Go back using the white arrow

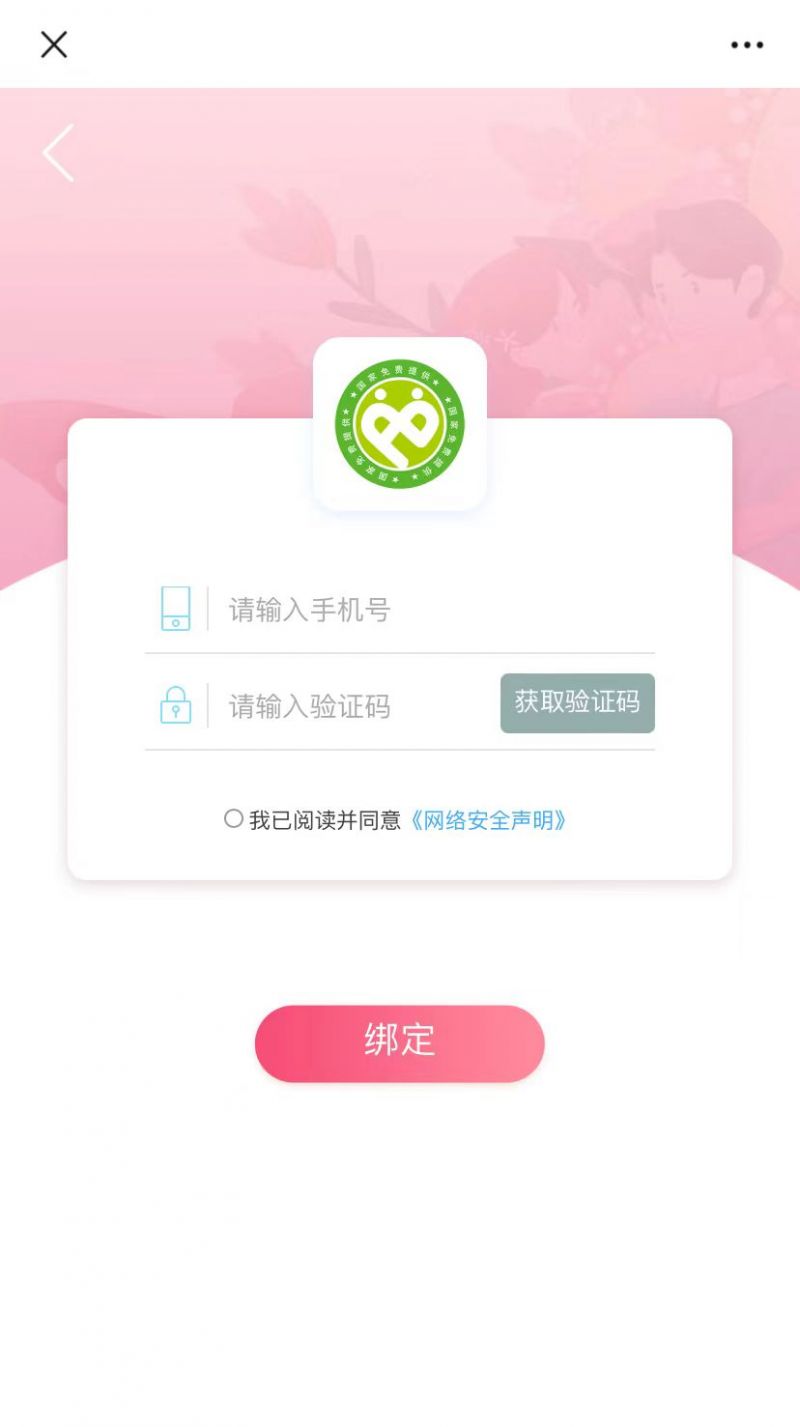pos(58,153)
